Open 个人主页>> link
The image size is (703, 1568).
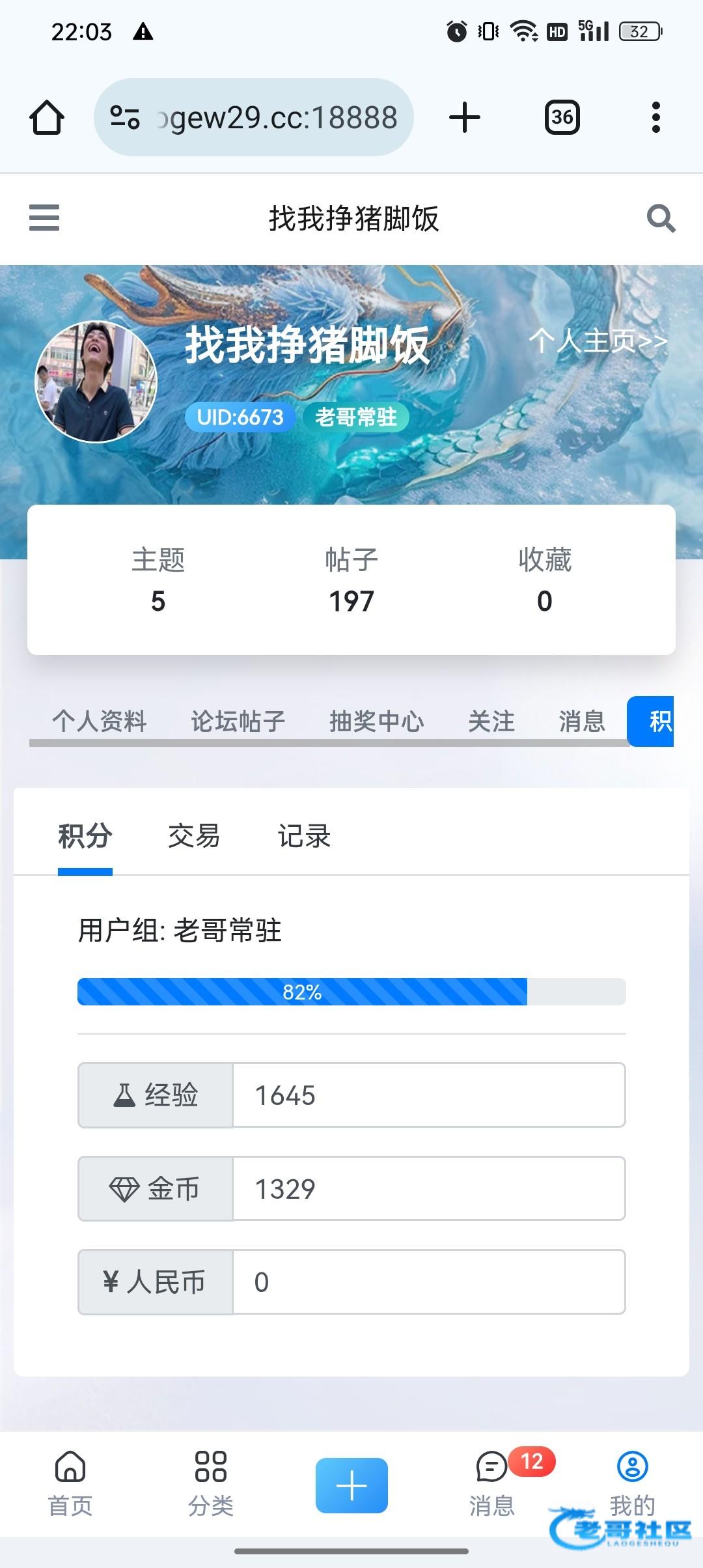pos(598,341)
